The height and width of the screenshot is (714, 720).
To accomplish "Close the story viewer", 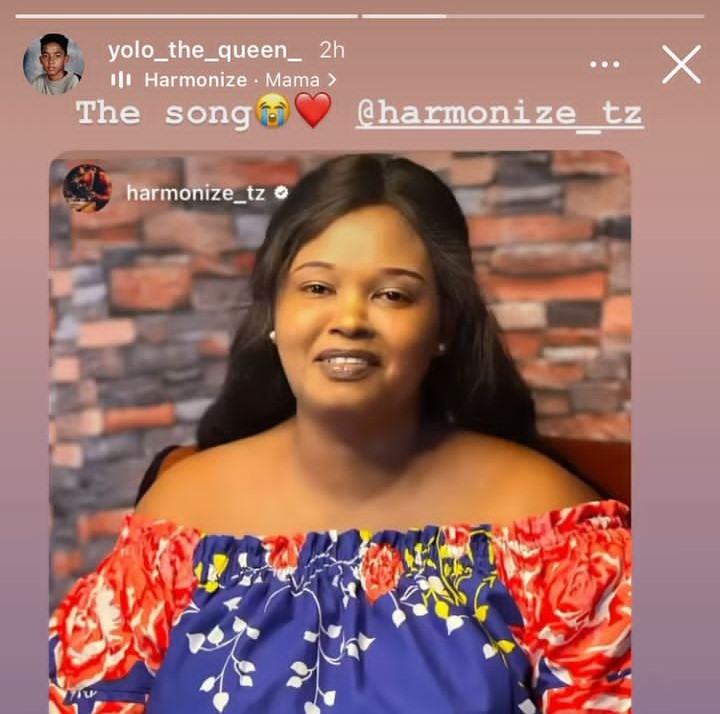I will 681,64.
